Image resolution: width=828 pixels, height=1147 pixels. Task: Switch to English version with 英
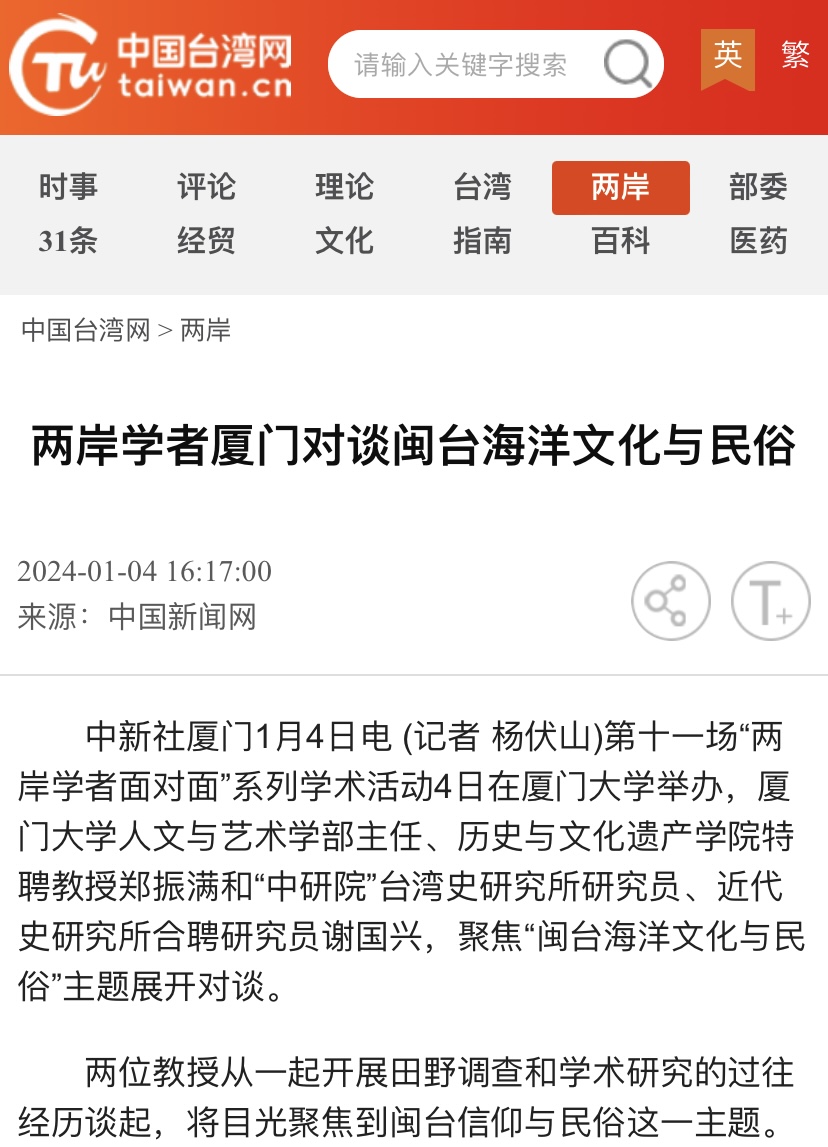(x=728, y=55)
